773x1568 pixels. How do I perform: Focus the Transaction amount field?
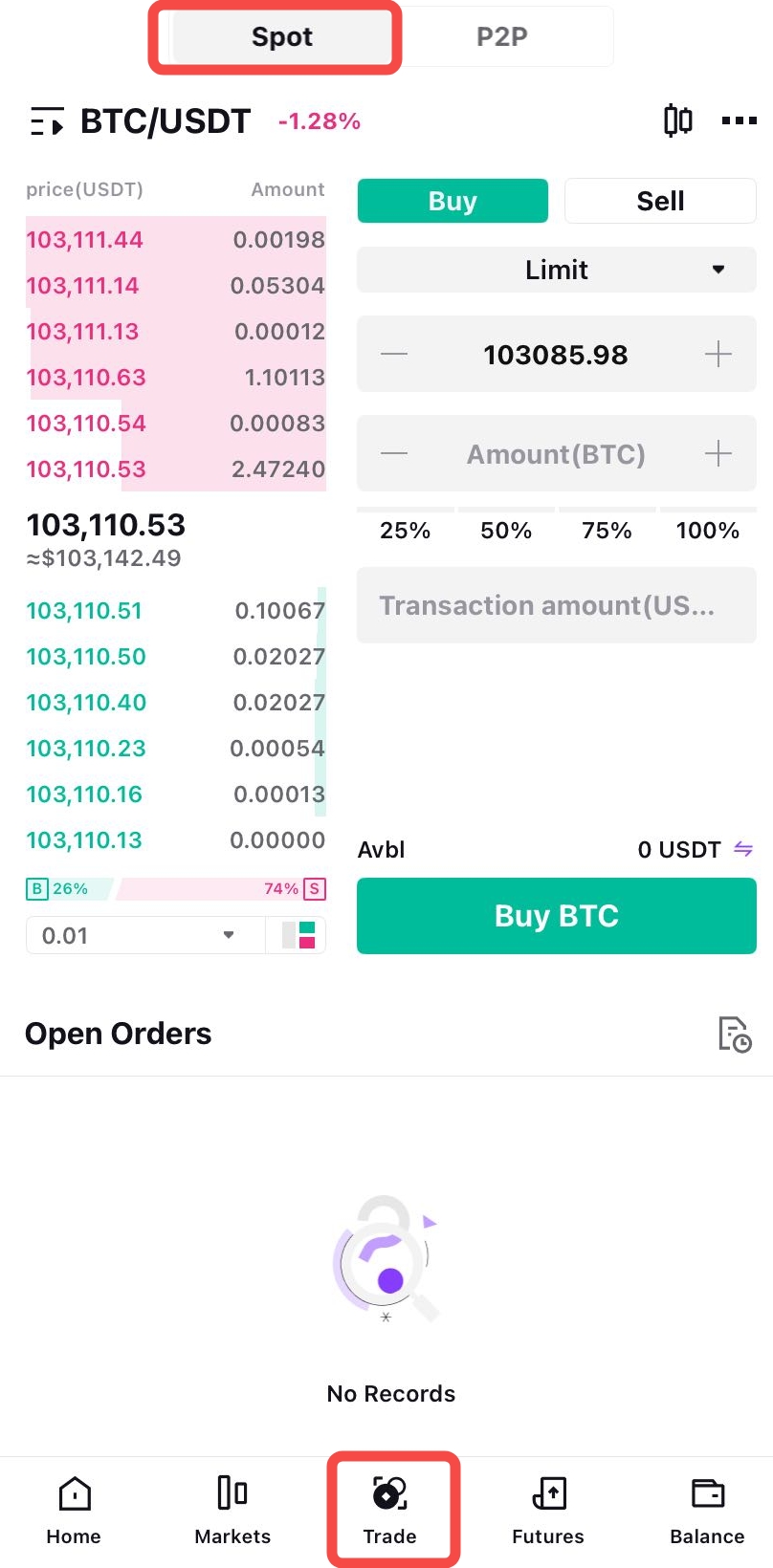pyautogui.click(x=557, y=605)
